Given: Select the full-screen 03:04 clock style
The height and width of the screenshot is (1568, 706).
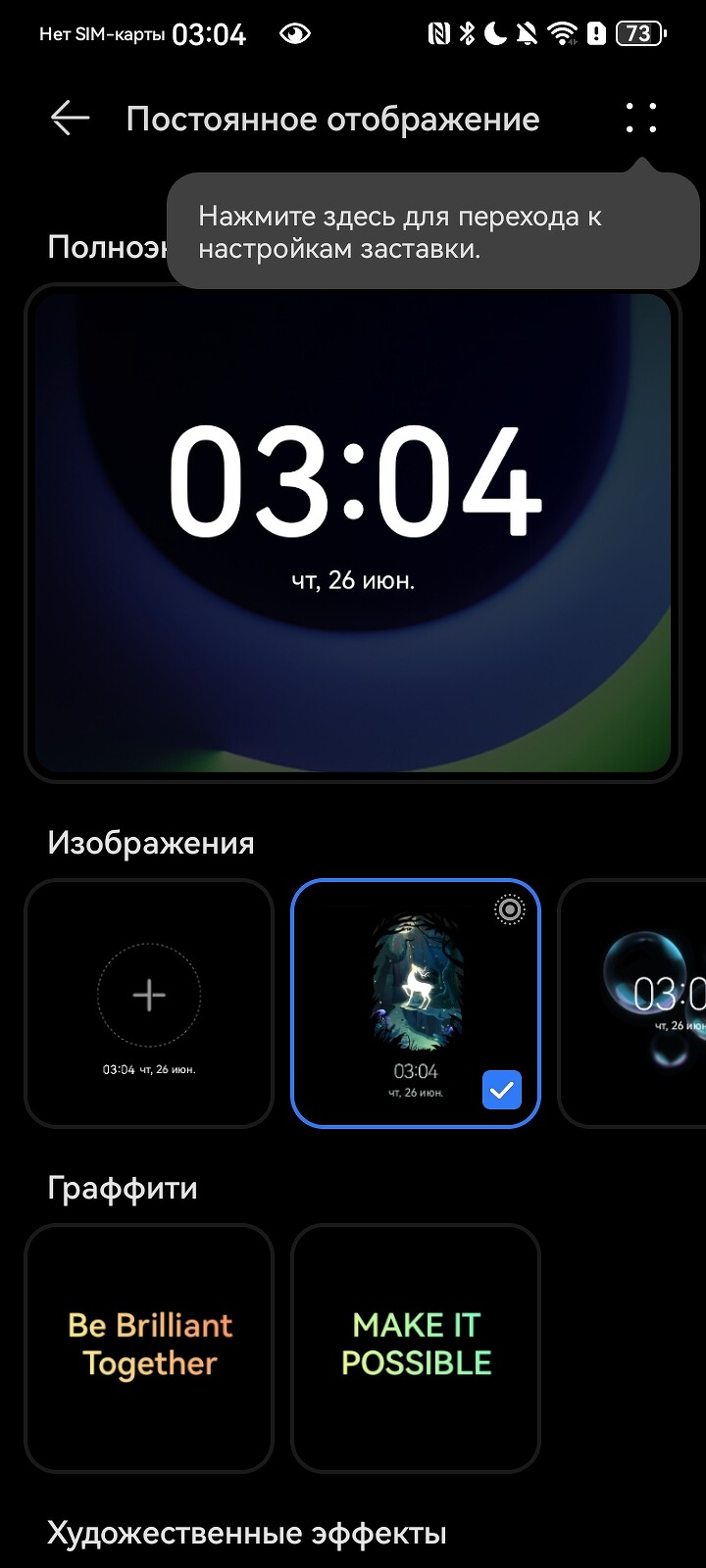Looking at the screenshot, I should 352,533.
